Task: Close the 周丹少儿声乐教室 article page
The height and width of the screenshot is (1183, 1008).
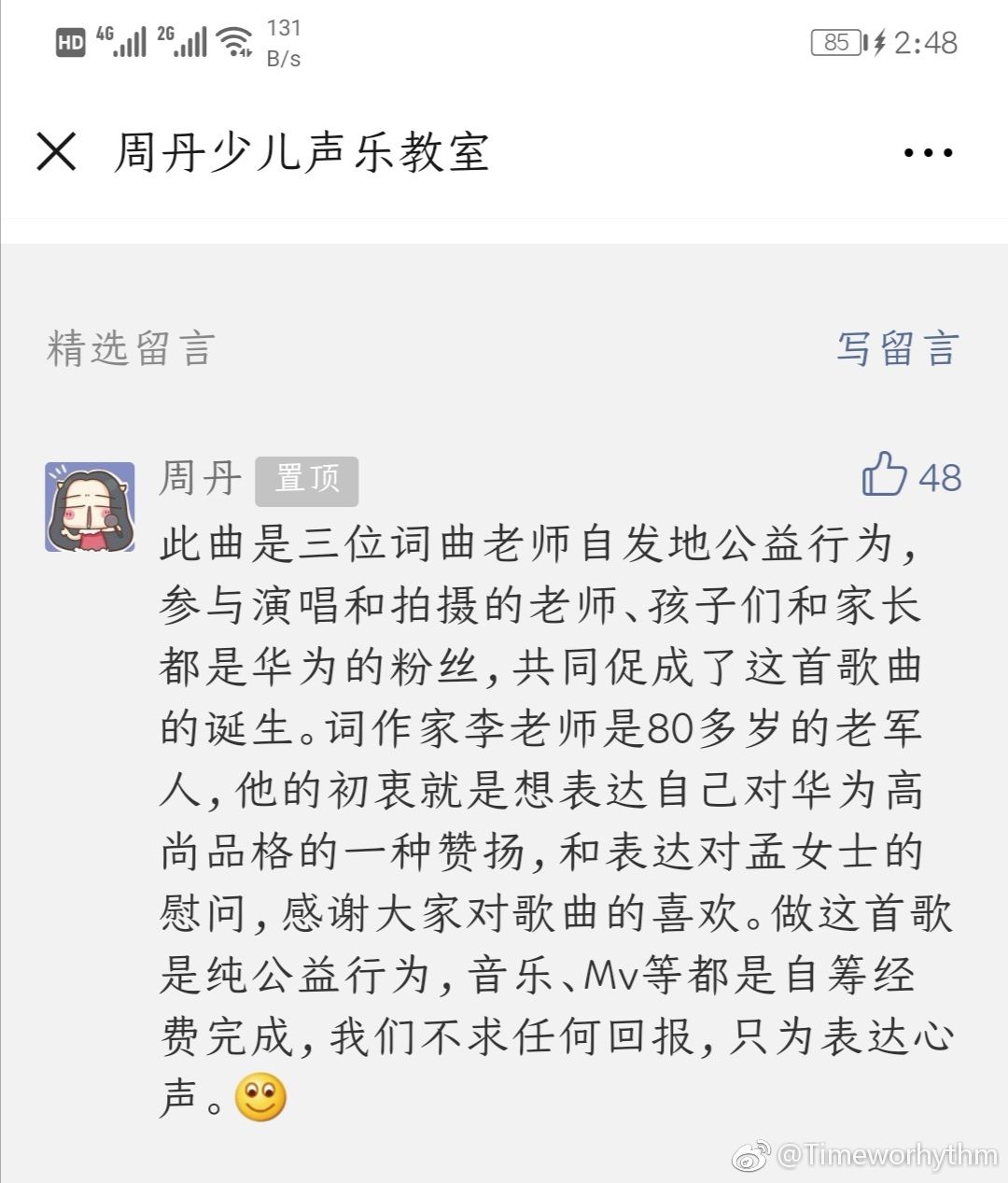Action: [56, 151]
